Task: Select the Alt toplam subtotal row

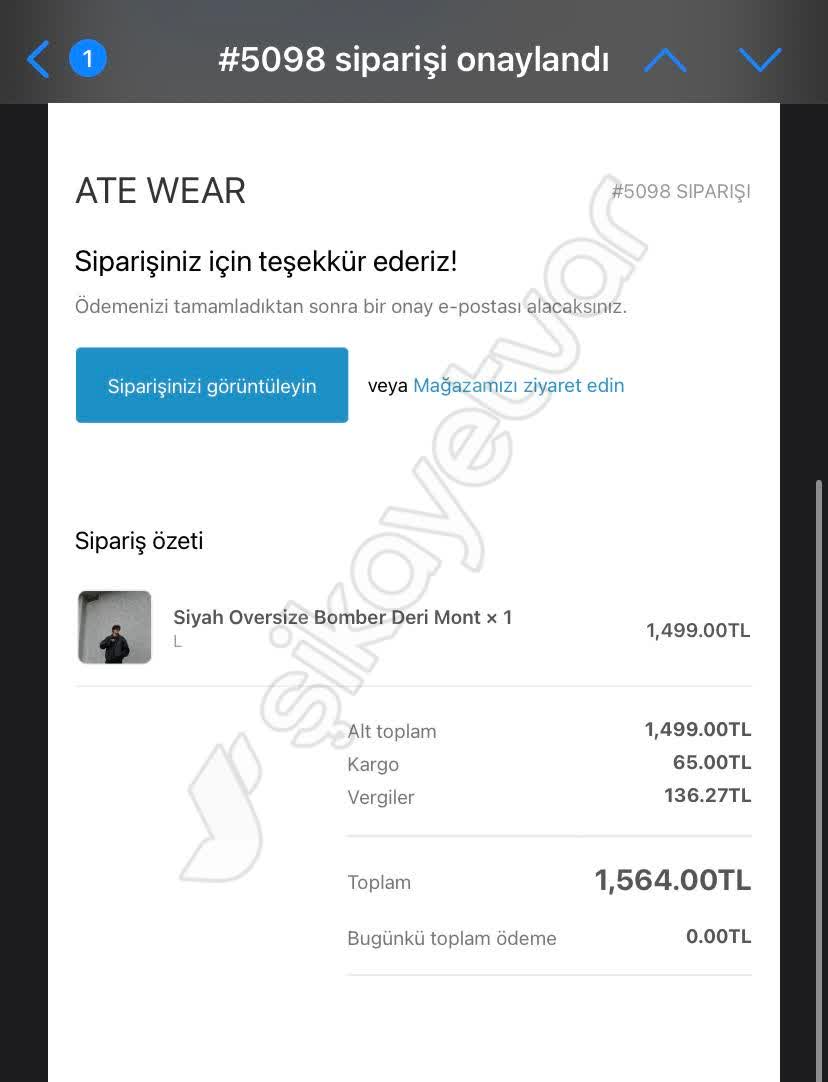Action: pos(392,730)
